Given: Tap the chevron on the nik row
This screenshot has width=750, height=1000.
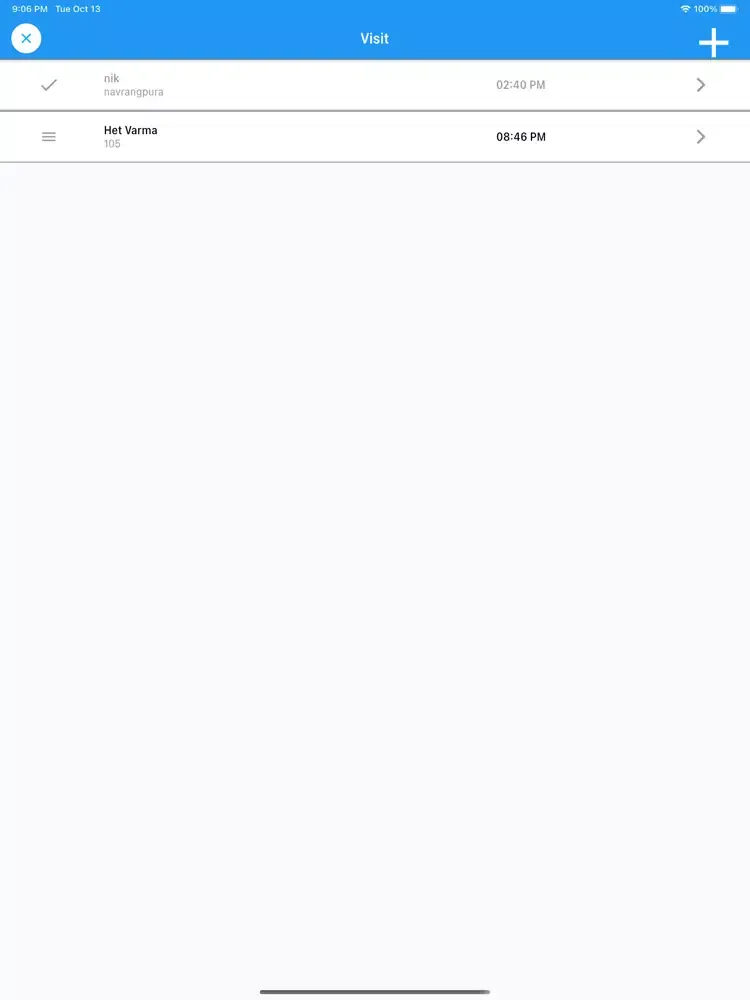Looking at the screenshot, I should click(701, 85).
